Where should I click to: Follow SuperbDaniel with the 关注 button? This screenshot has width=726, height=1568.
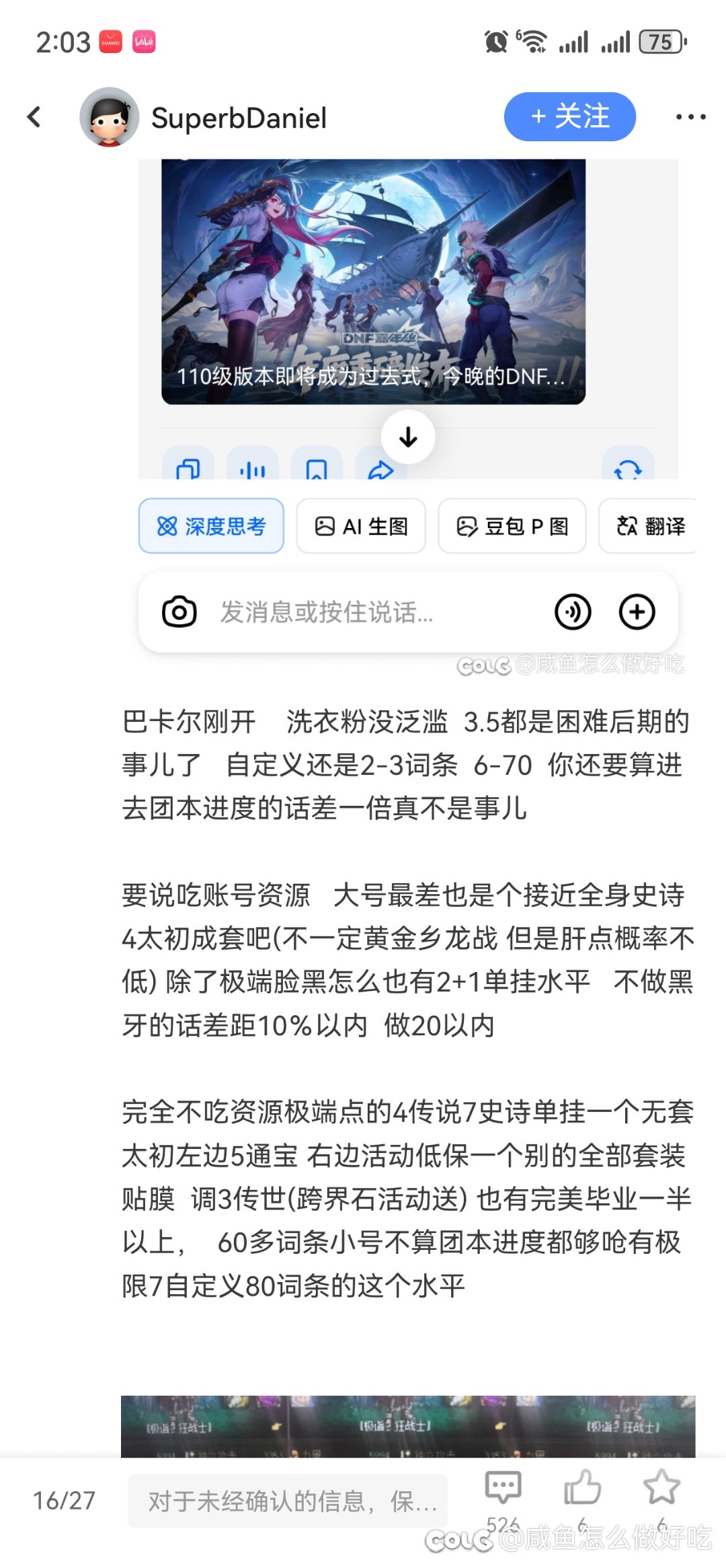569,116
